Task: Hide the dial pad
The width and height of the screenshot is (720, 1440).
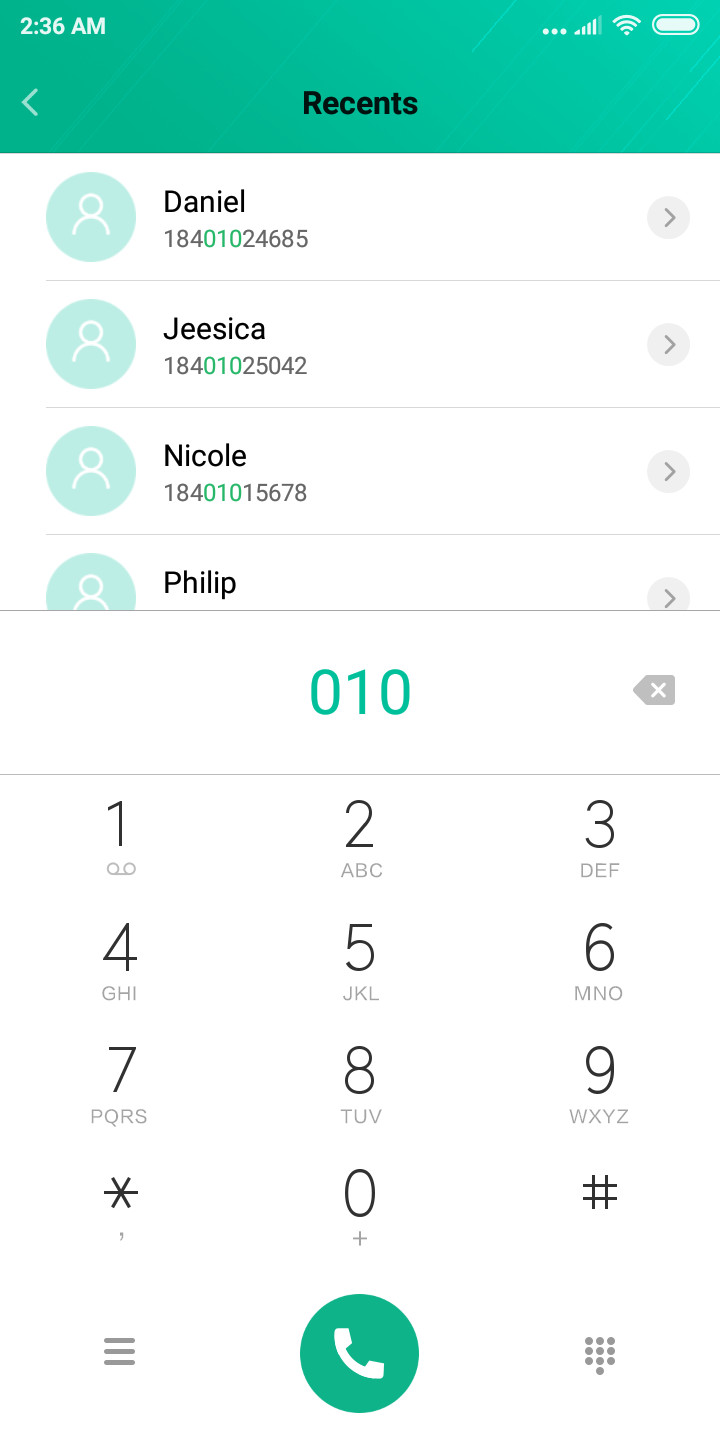Action: point(600,1354)
